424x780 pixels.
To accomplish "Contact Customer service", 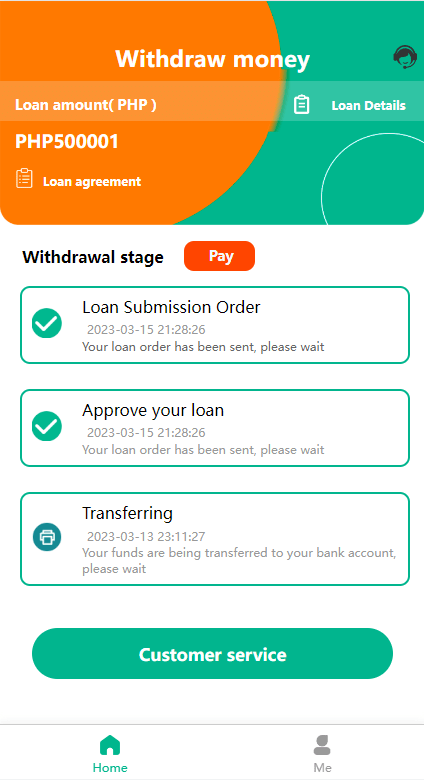I will [x=212, y=654].
